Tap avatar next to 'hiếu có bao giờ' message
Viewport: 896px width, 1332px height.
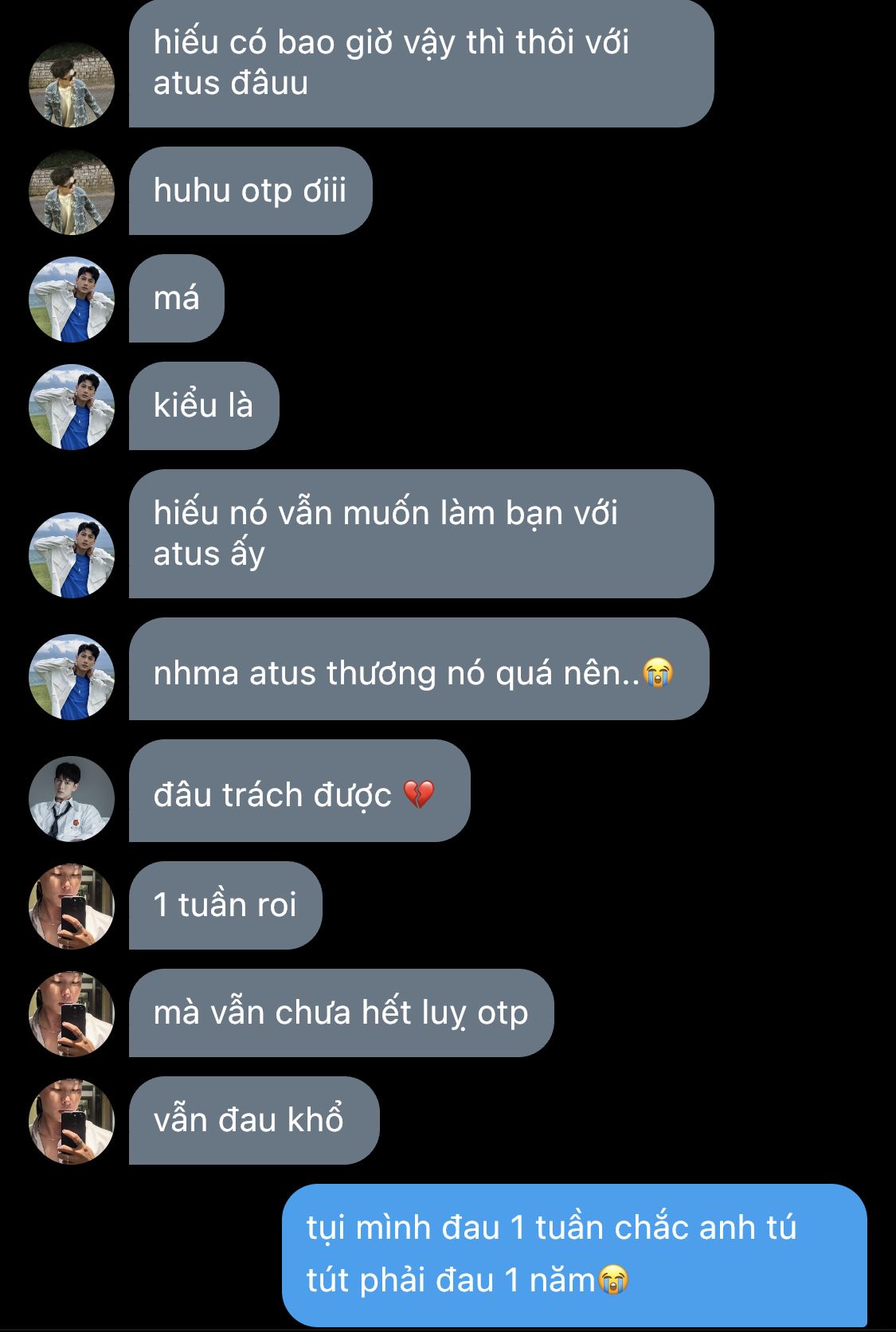click(x=72, y=84)
